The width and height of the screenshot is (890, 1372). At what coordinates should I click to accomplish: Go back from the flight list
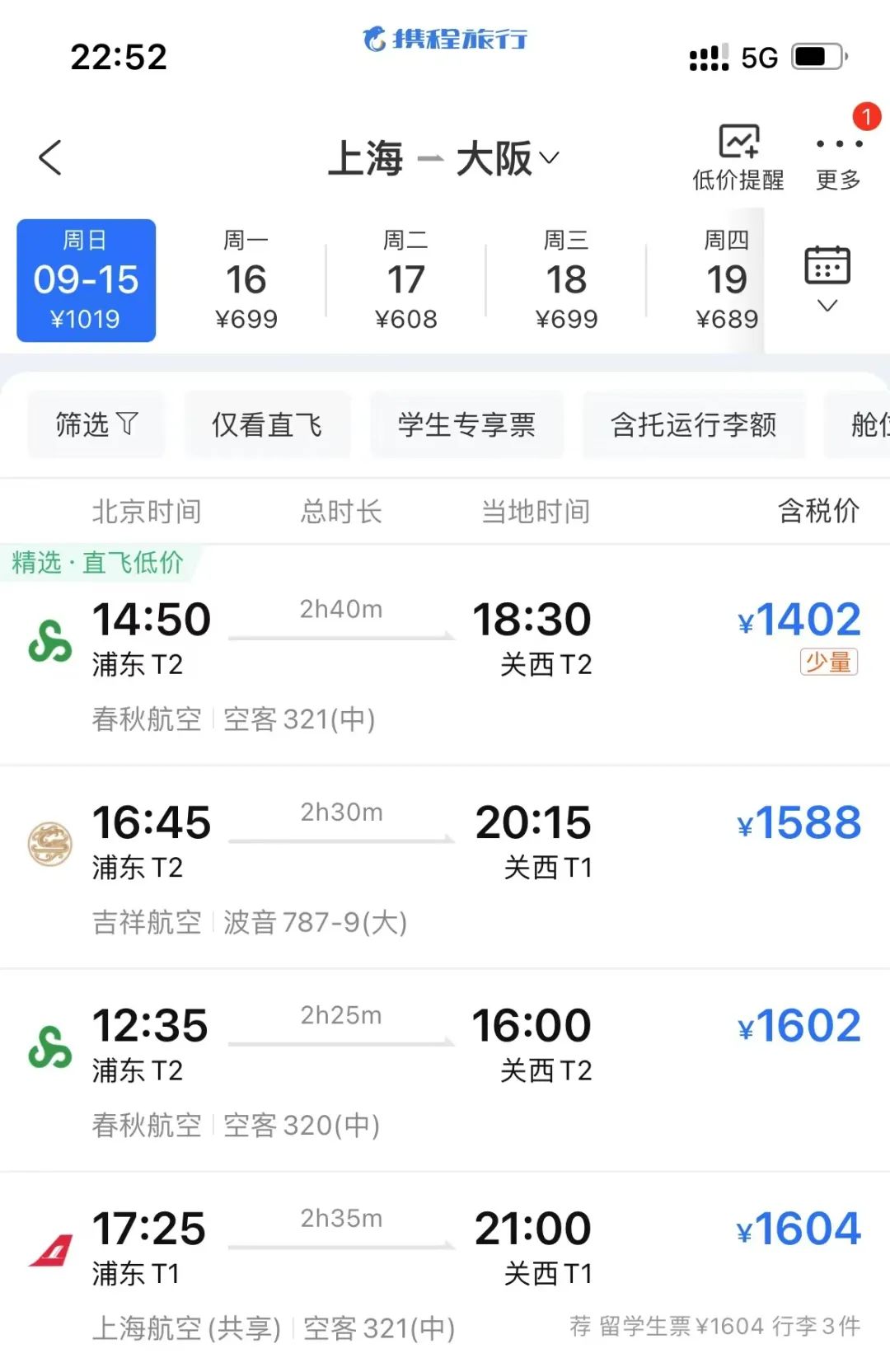[50, 157]
